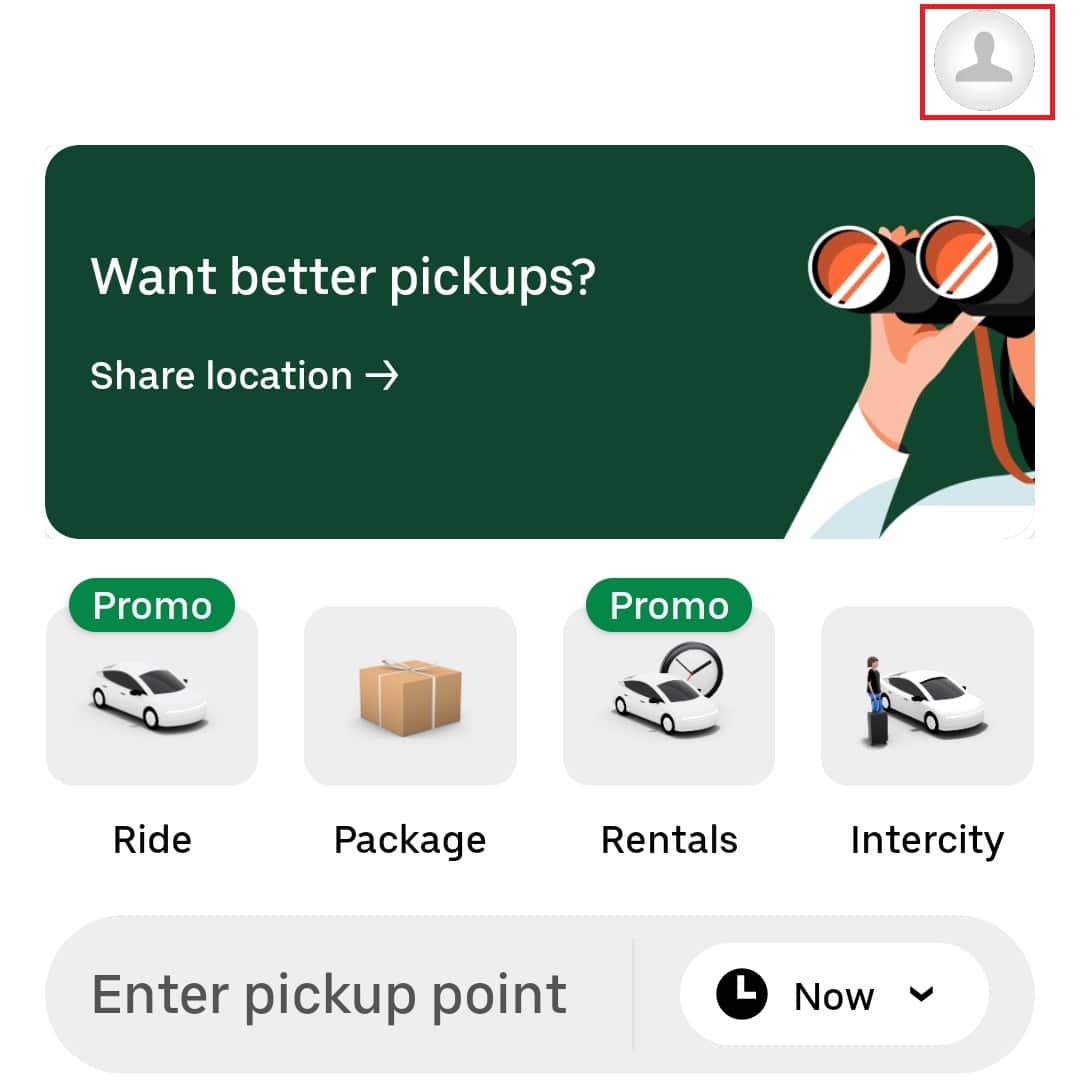The width and height of the screenshot is (1080, 1090).
Task: Tap the Share location link
Action: point(244,376)
